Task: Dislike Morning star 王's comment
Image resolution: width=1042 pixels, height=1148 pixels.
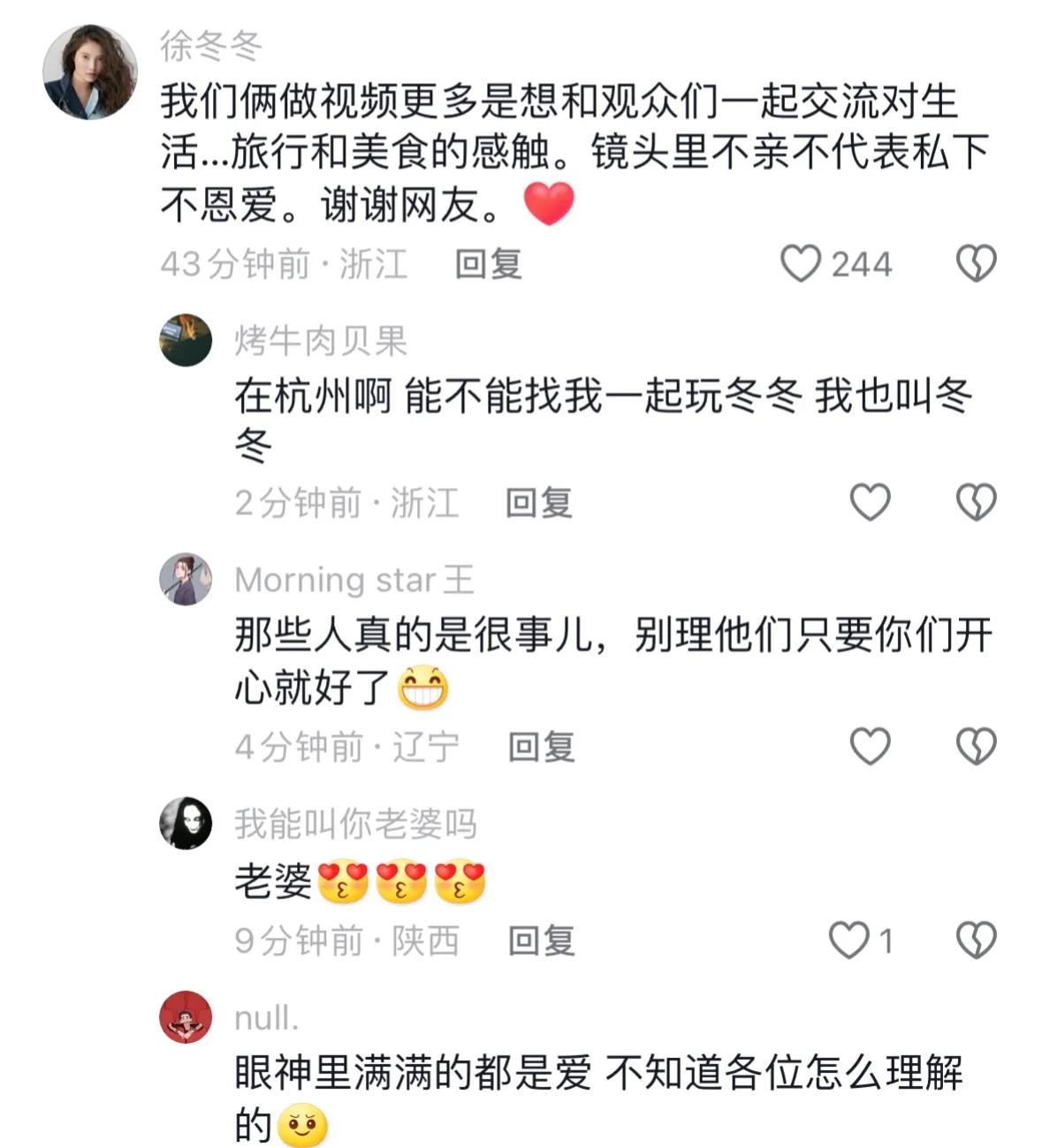Action: pos(976,746)
